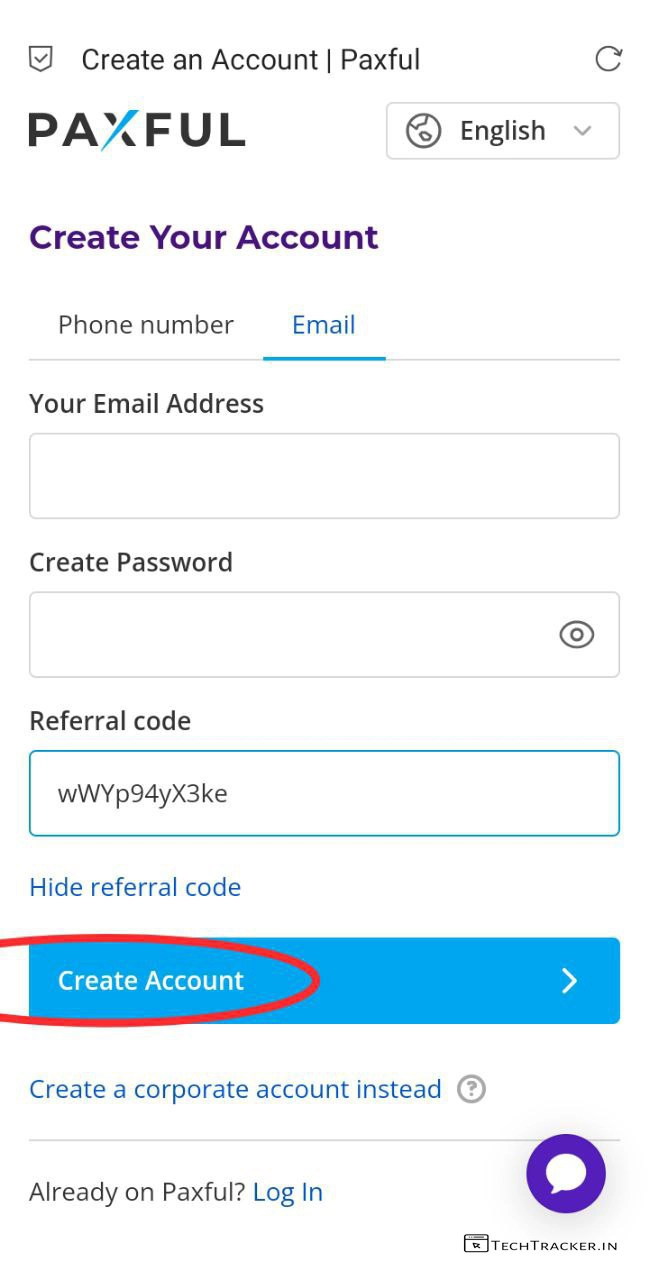
Task: Open the English language dropdown
Action: pyautogui.click(x=502, y=131)
